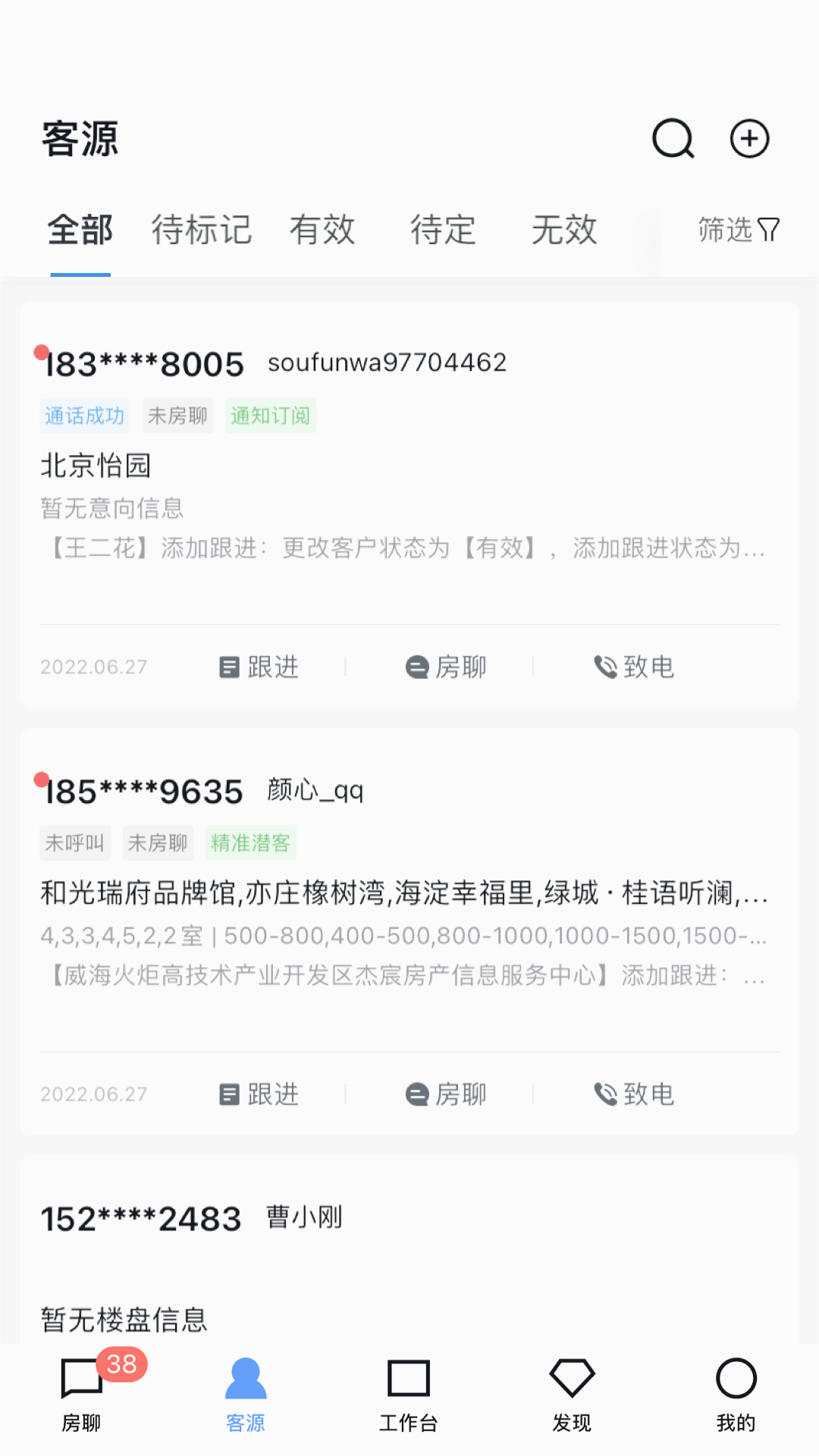Call customer 185****9635 via 致电
The image size is (819, 1456).
click(x=634, y=1094)
